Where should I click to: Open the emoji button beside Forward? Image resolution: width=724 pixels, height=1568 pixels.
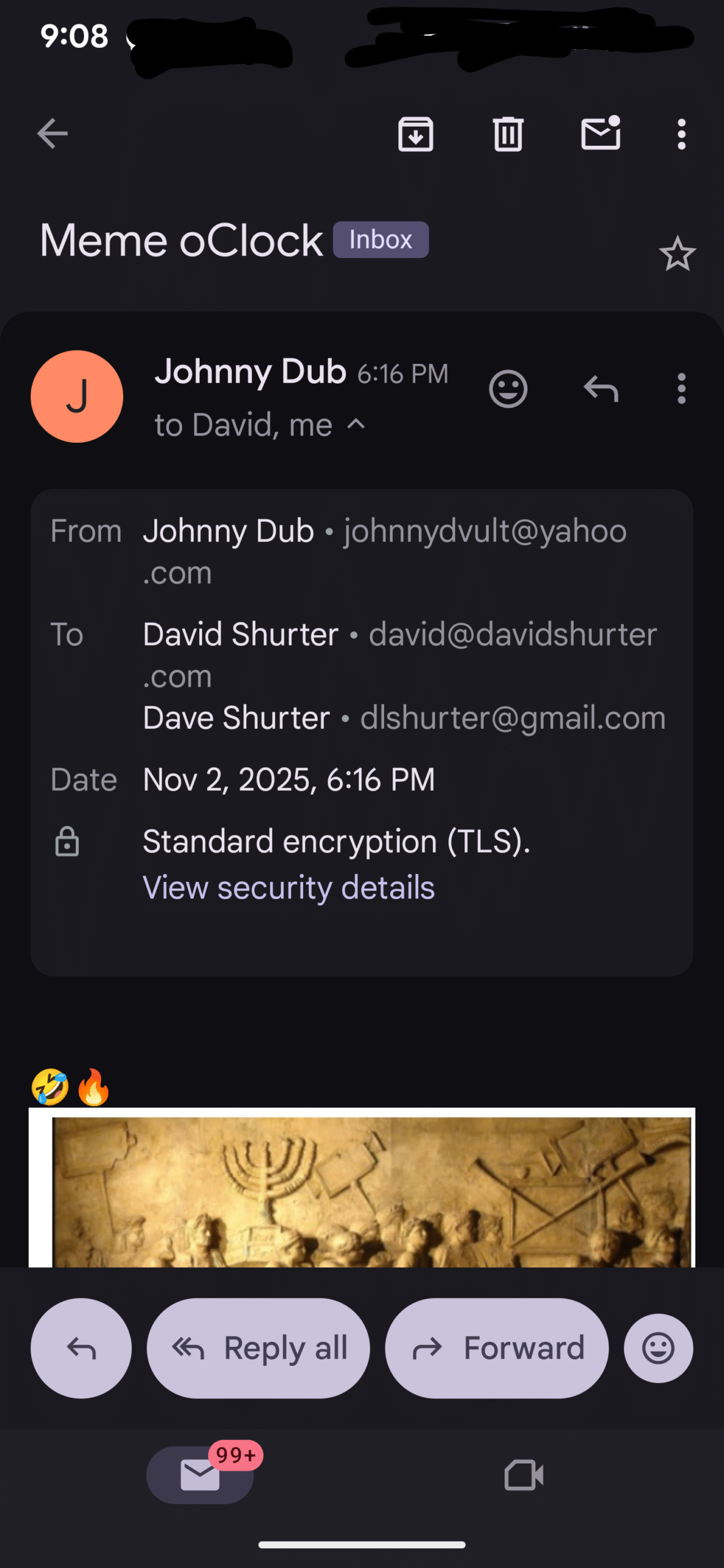click(658, 1348)
